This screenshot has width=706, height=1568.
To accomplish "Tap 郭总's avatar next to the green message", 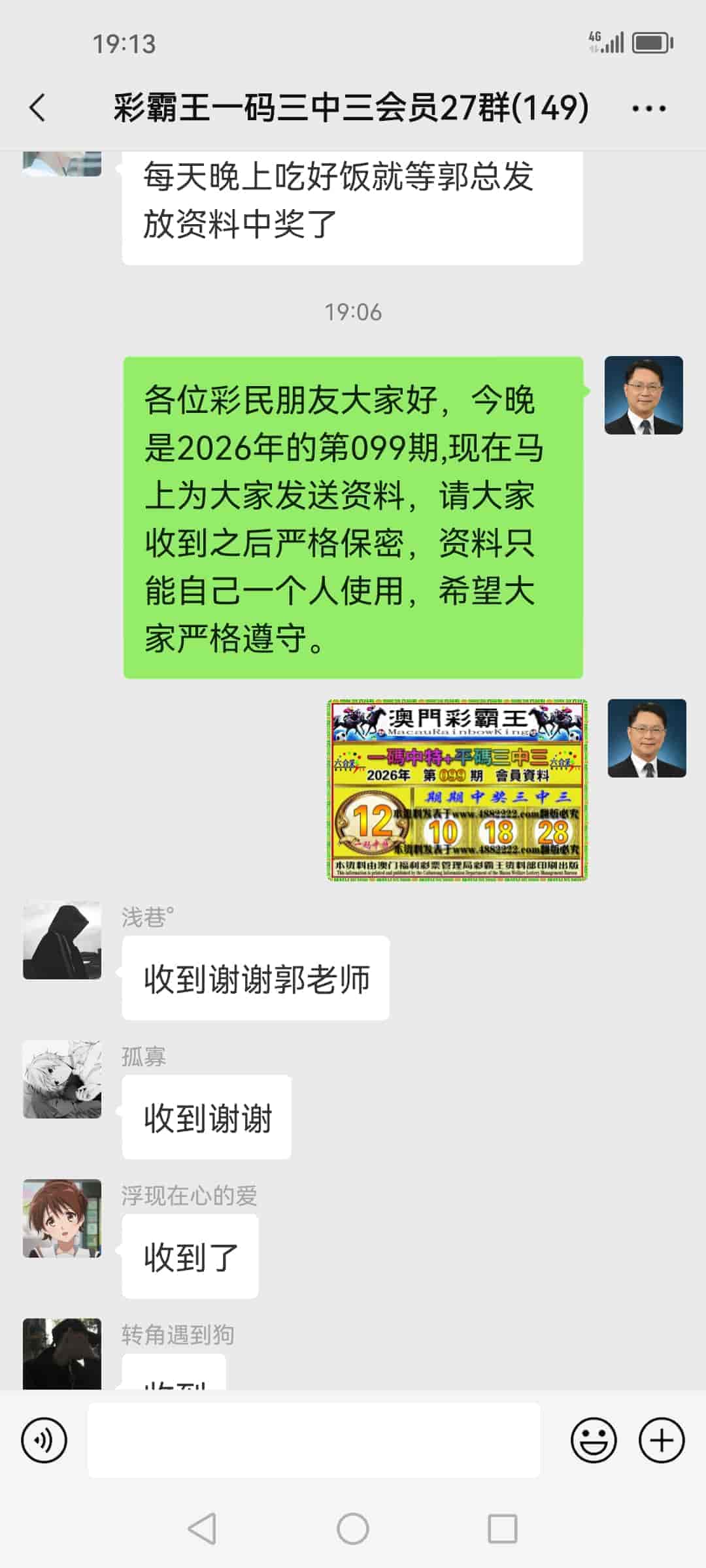I will click(x=643, y=397).
